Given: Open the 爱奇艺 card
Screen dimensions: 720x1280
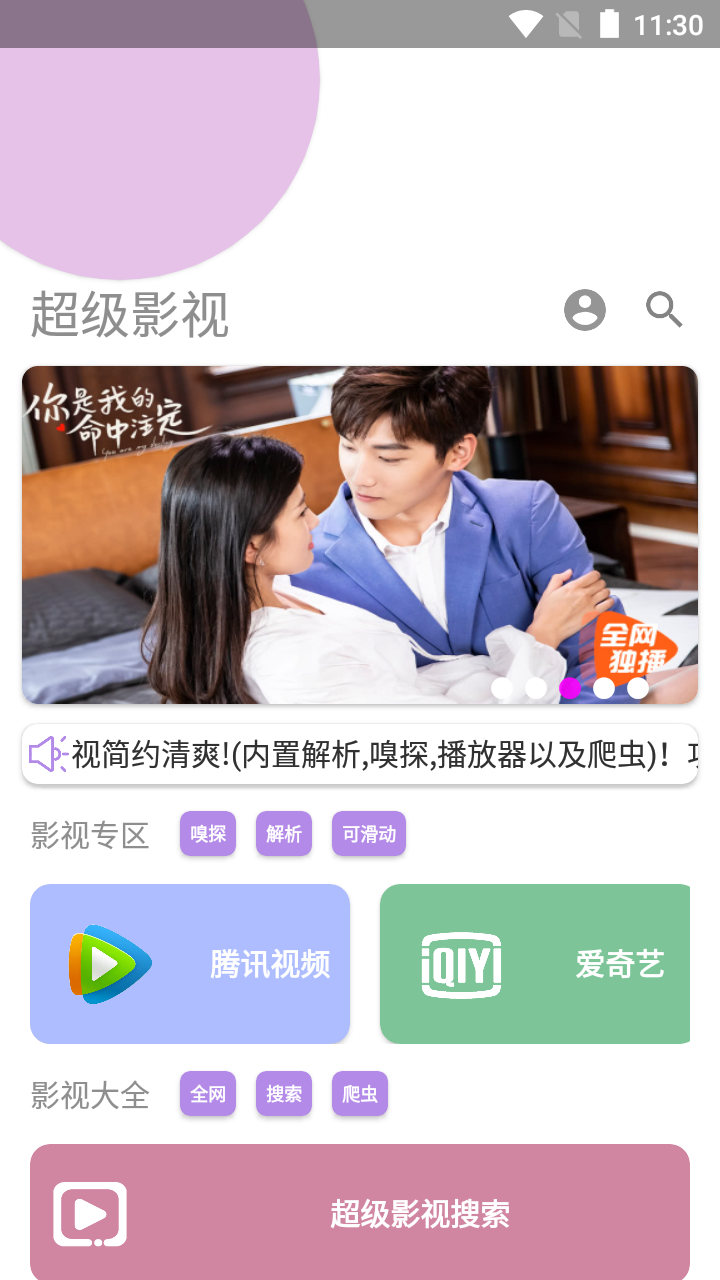Looking at the screenshot, I should tap(535, 964).
